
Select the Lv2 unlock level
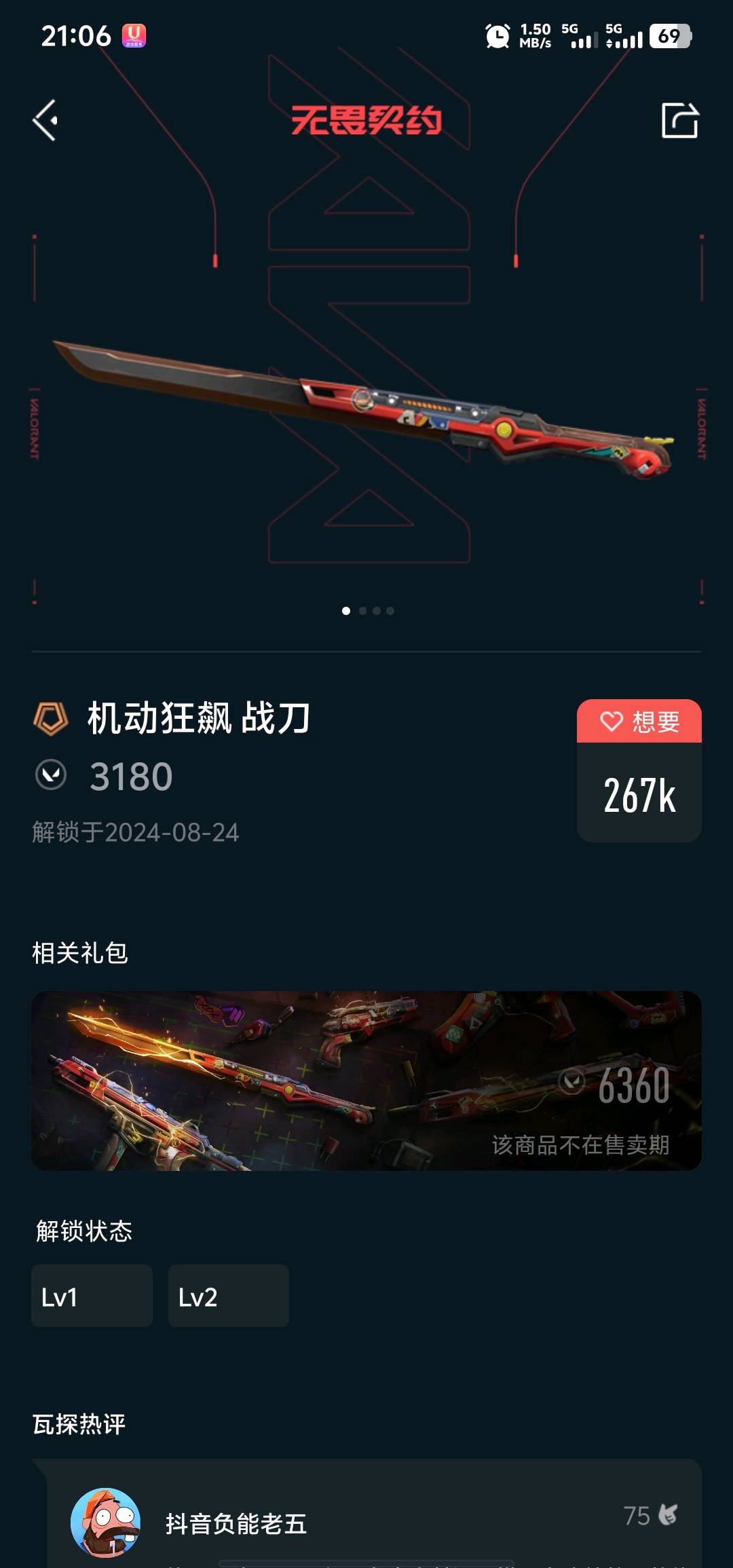point(228,1296)
